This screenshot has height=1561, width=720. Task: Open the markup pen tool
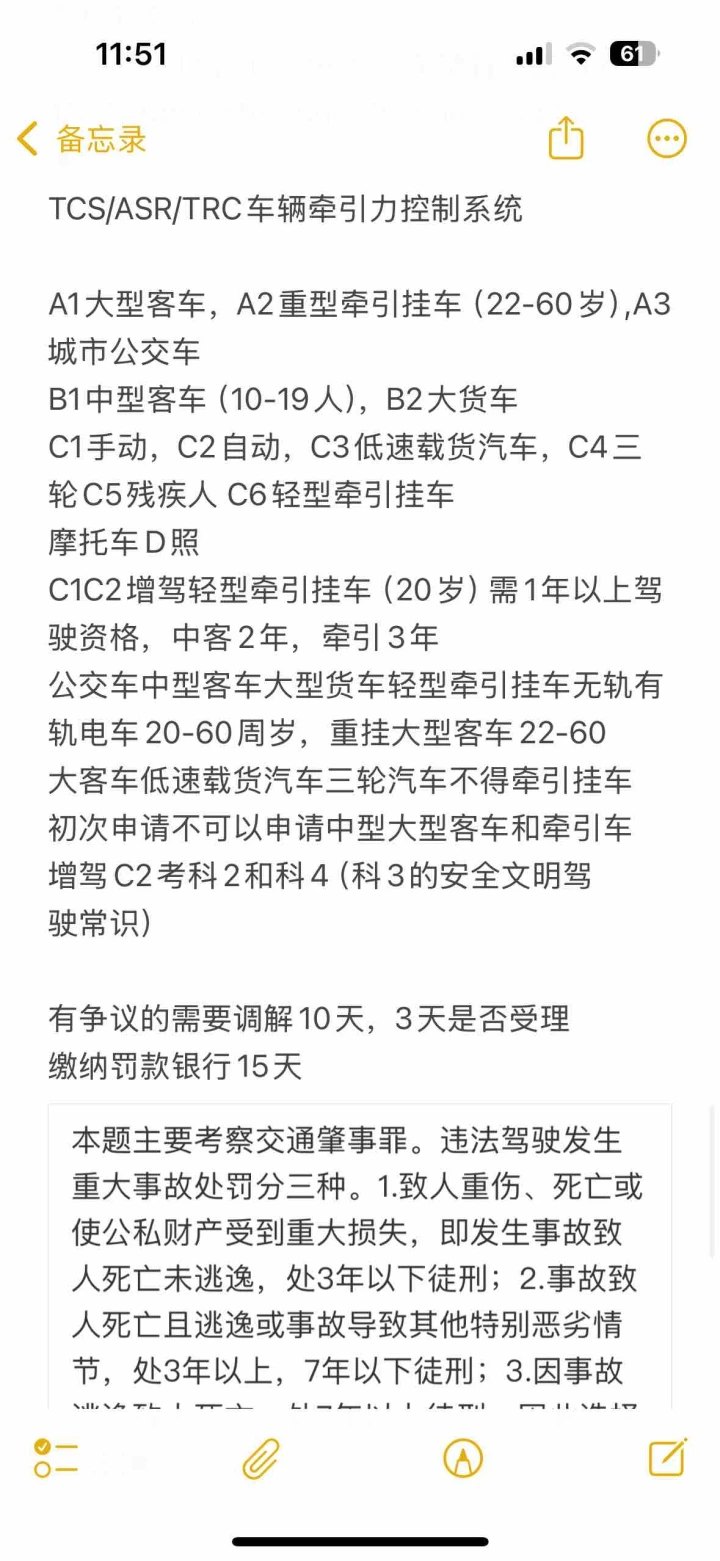coord(463,1458)
